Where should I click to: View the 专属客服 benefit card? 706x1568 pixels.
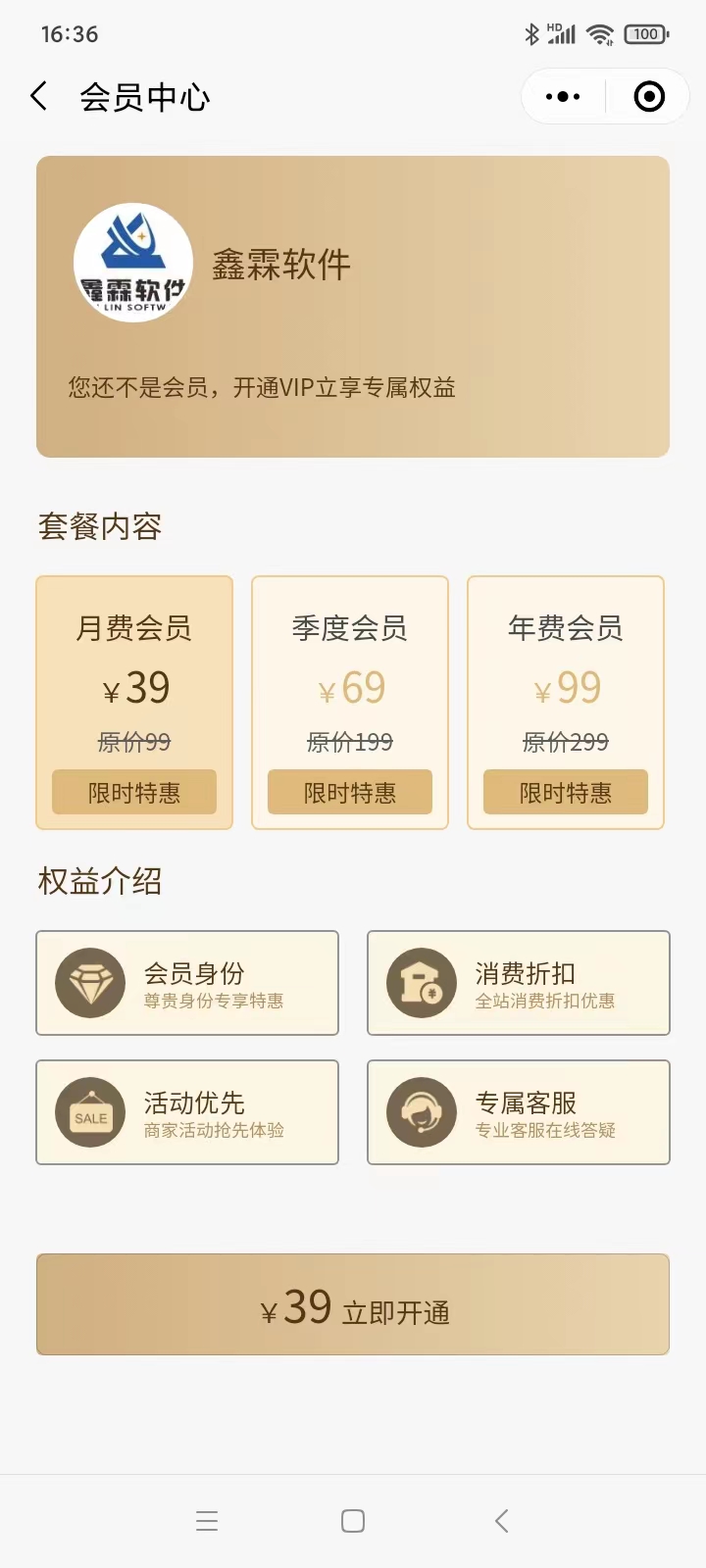(519, 1112)
